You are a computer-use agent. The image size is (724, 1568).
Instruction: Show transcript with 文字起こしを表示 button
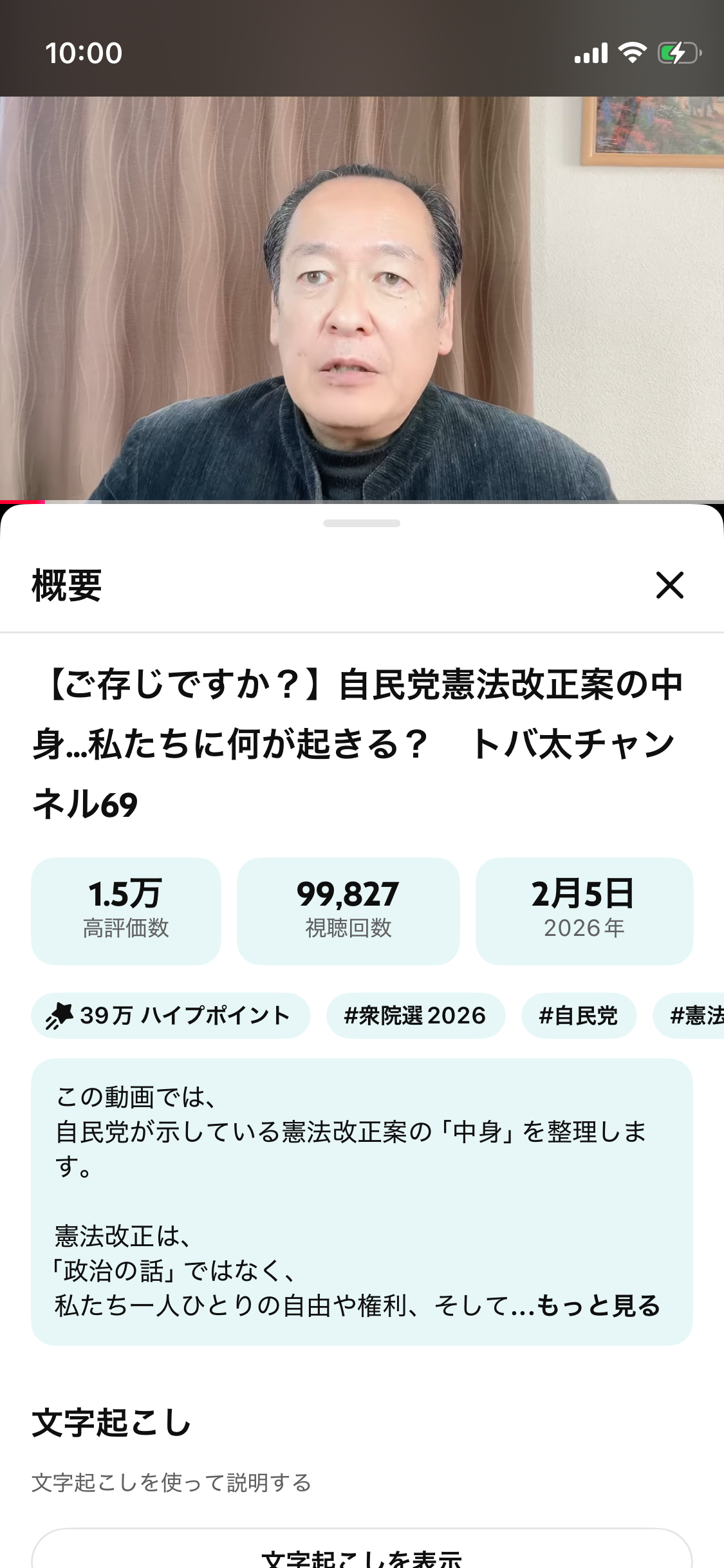pyautogui.click(x=362, y=1554)
